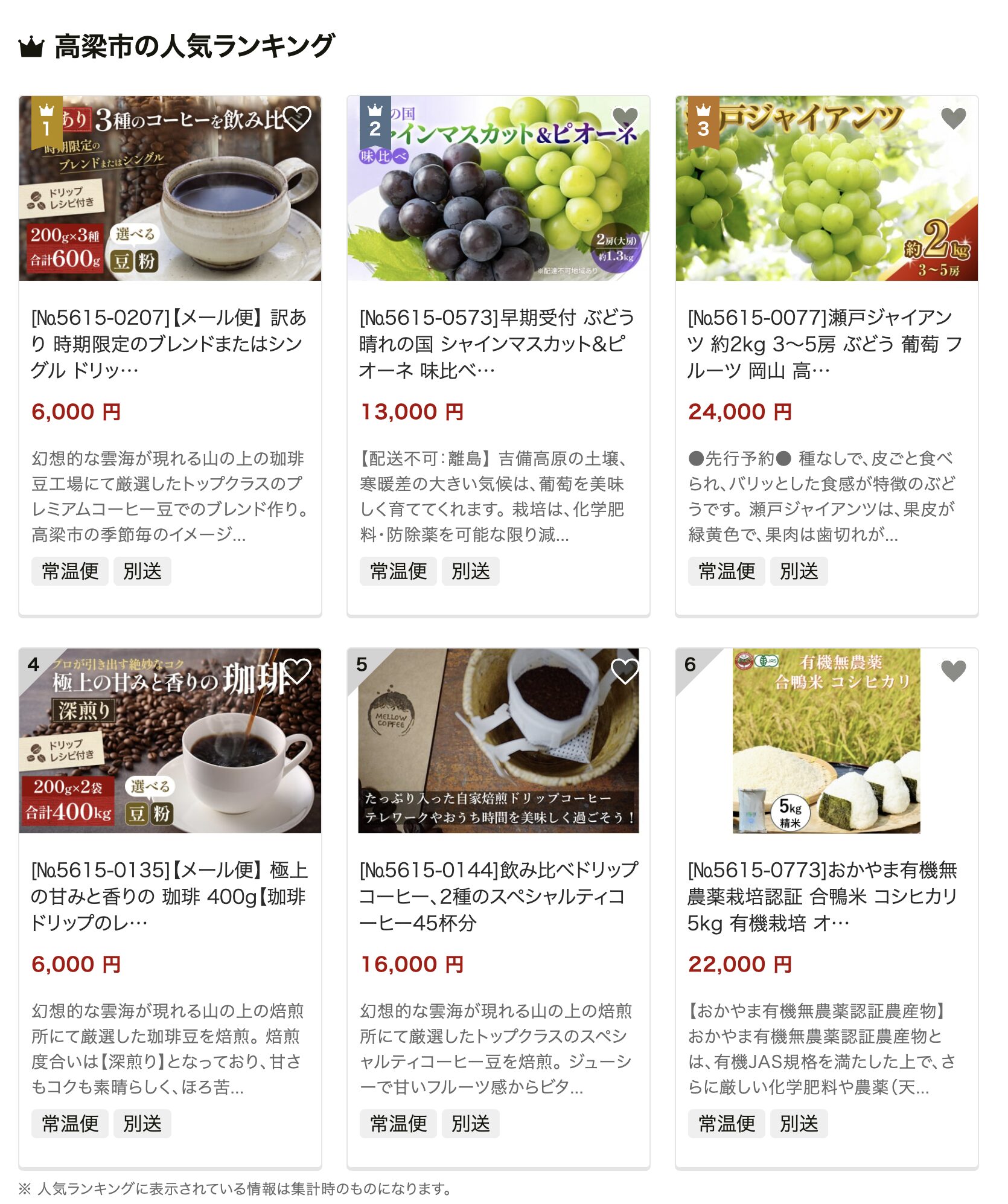Like the 深煎り珈琲 400g item heart
The width and height of the screenshot is (1008, 1204).
coord(298,671)
